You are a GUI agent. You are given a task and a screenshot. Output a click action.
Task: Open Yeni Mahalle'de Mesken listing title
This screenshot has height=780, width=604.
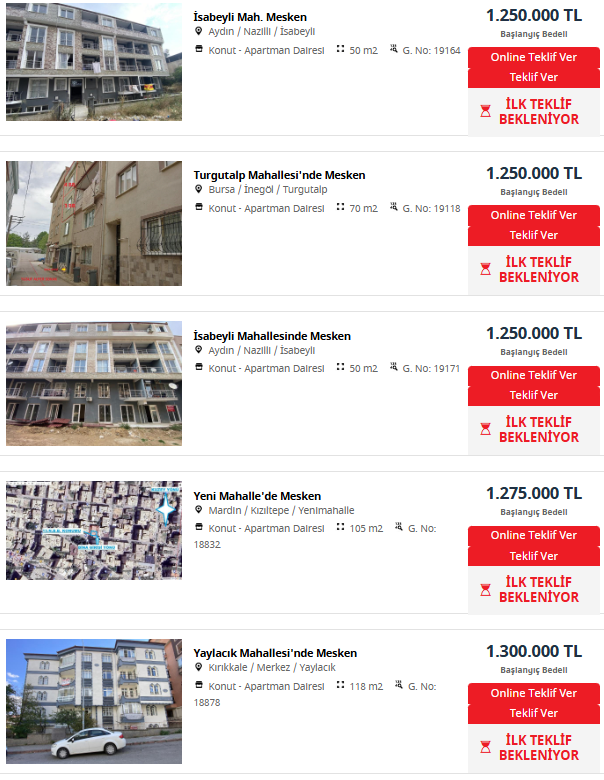click(x=257, y=496)
